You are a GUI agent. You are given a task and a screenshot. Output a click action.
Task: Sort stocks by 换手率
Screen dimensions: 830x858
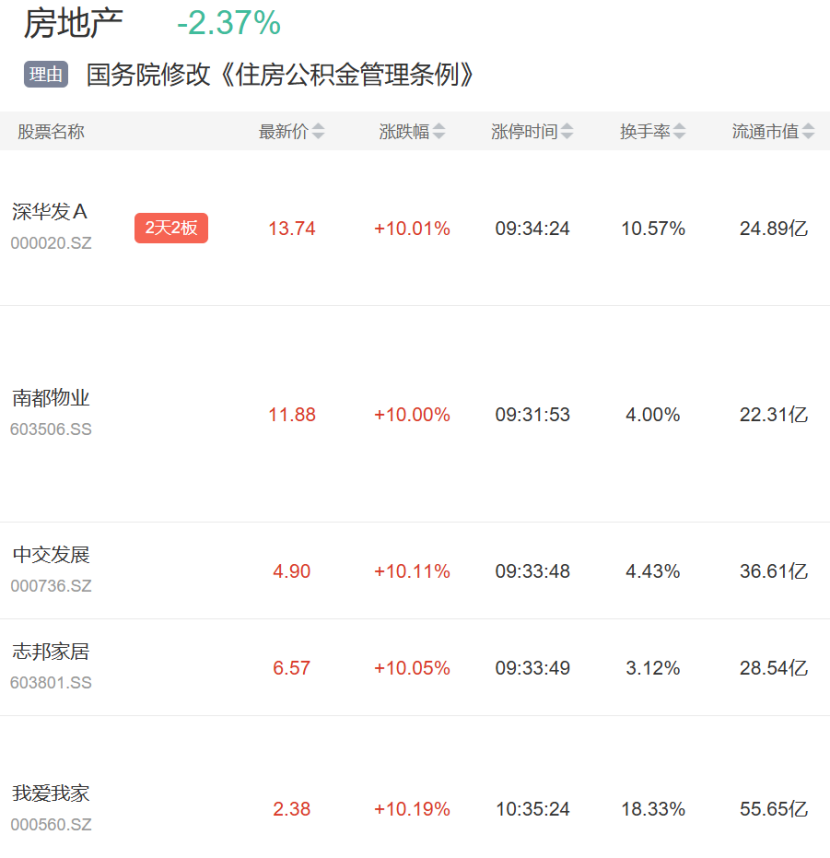(652, 131)
